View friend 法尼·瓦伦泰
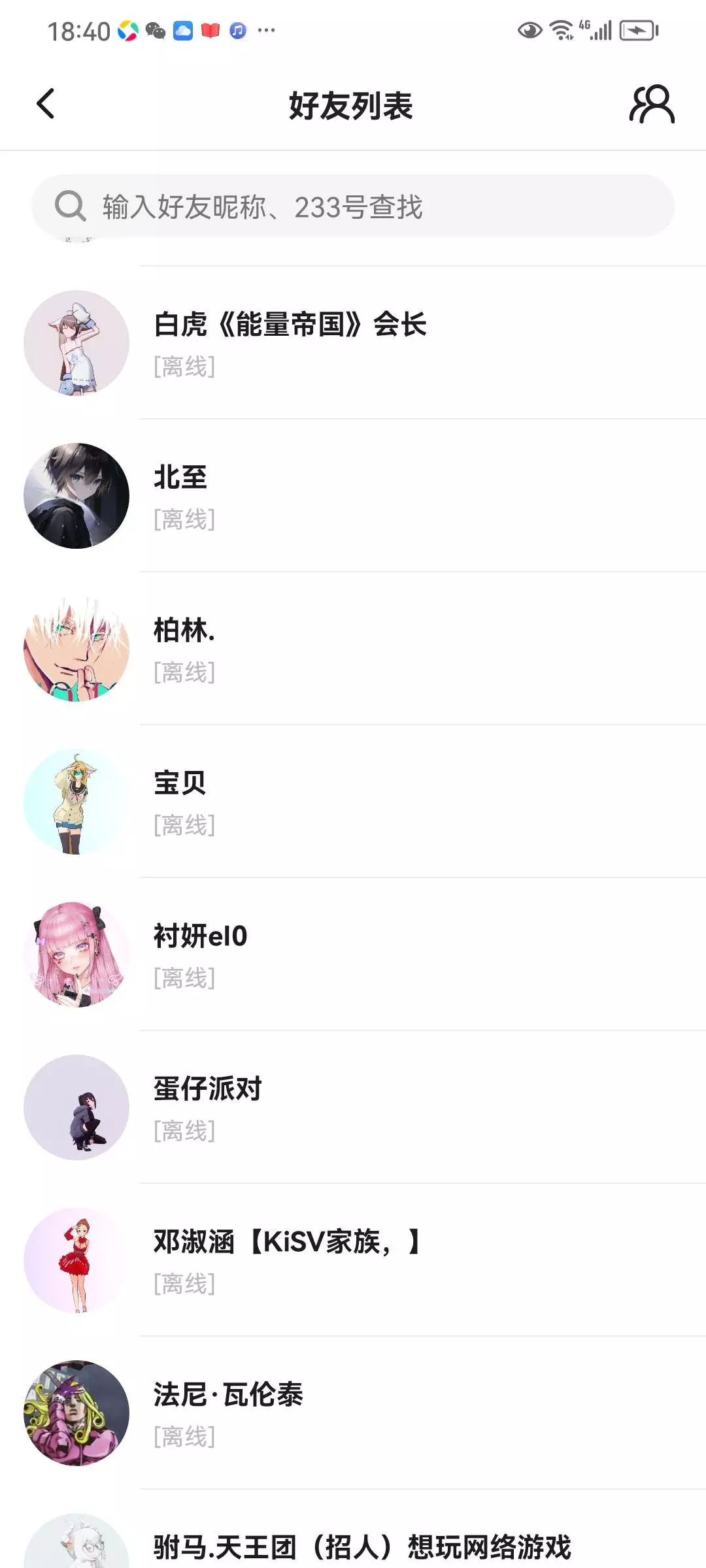 pyautogui.click(x=353, y=1413)
